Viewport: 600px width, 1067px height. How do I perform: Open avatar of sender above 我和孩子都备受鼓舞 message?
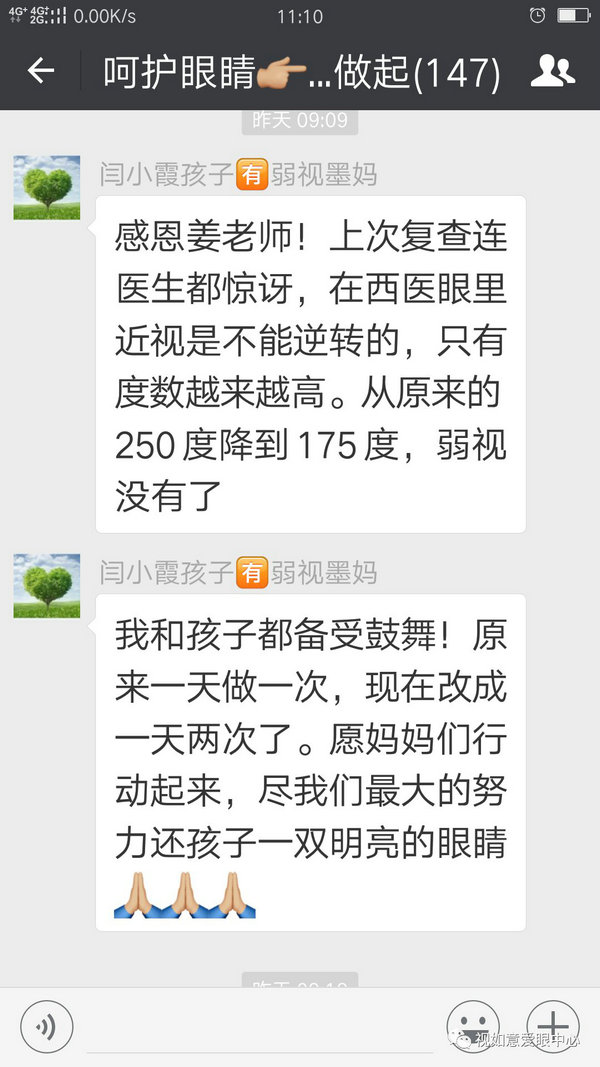[47, 585]
